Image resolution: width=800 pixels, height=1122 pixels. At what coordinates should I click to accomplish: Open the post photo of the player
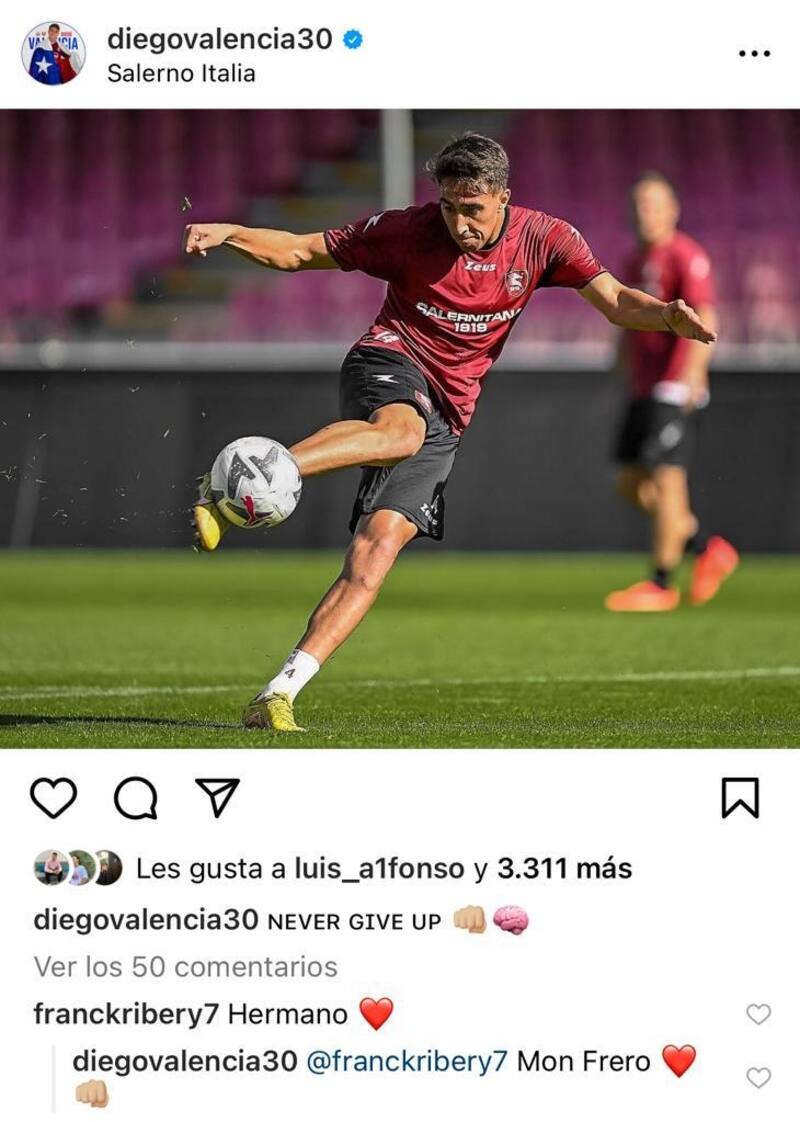click(x=400, y=428)
